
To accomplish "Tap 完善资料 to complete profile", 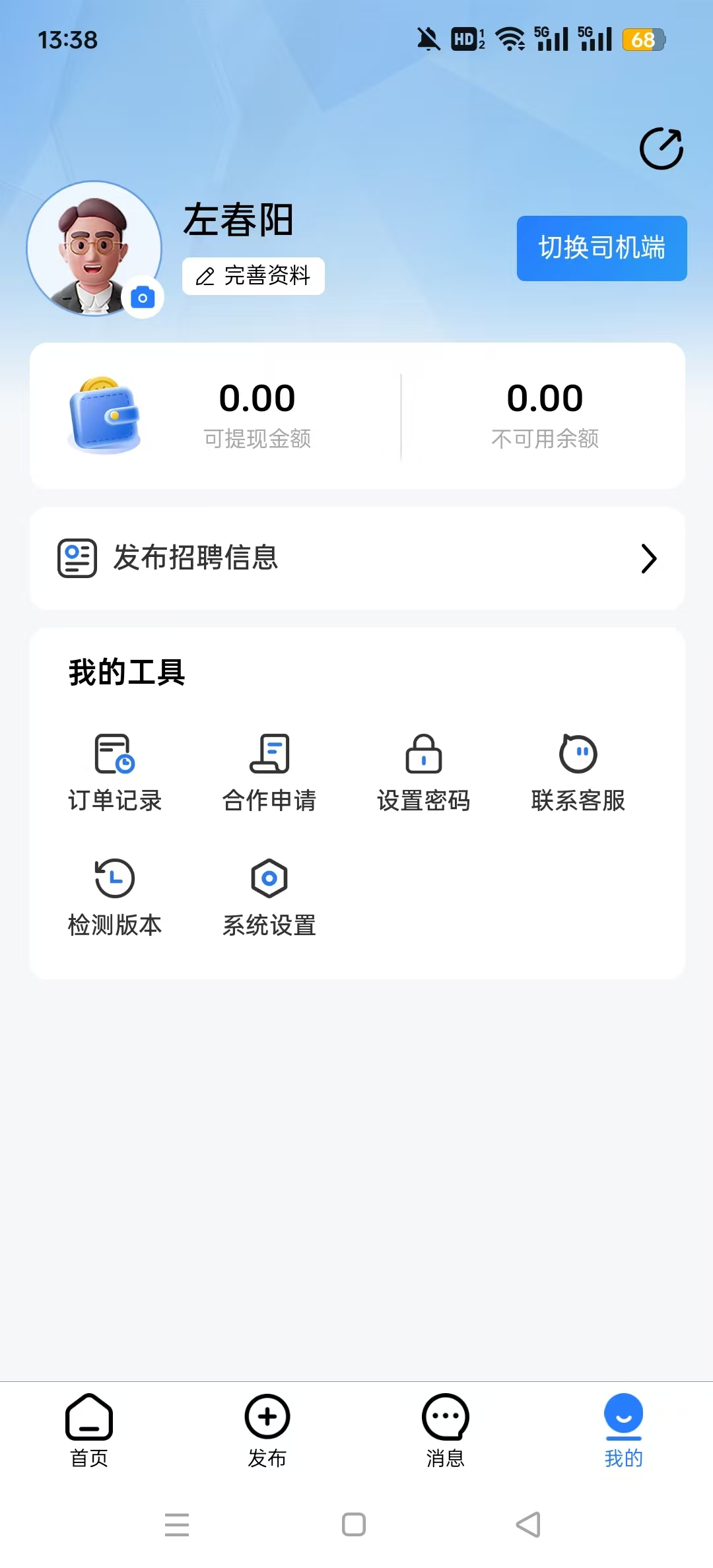I will (x=254, y=276).
